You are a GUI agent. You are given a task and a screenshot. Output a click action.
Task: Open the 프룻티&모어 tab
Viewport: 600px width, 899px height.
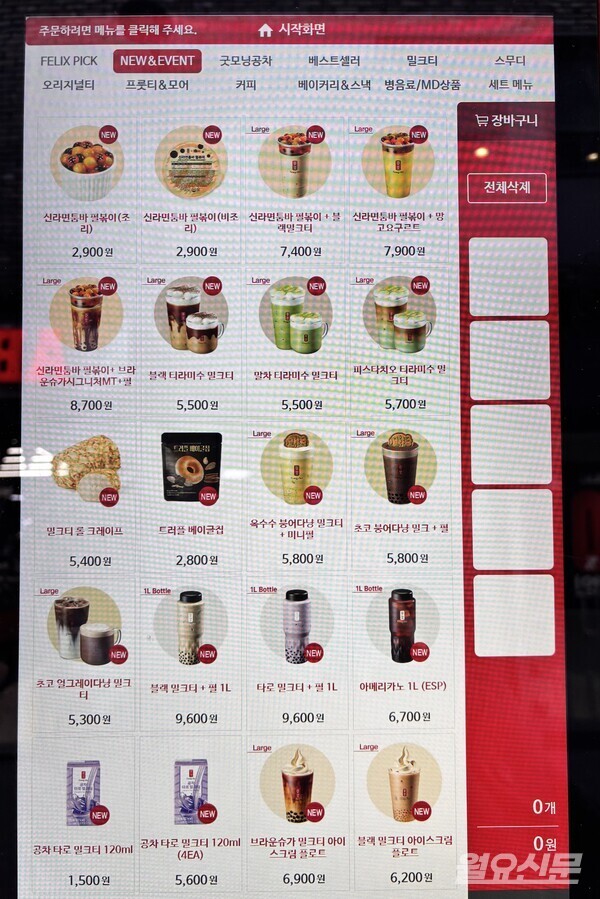click(x=157, y=85)
